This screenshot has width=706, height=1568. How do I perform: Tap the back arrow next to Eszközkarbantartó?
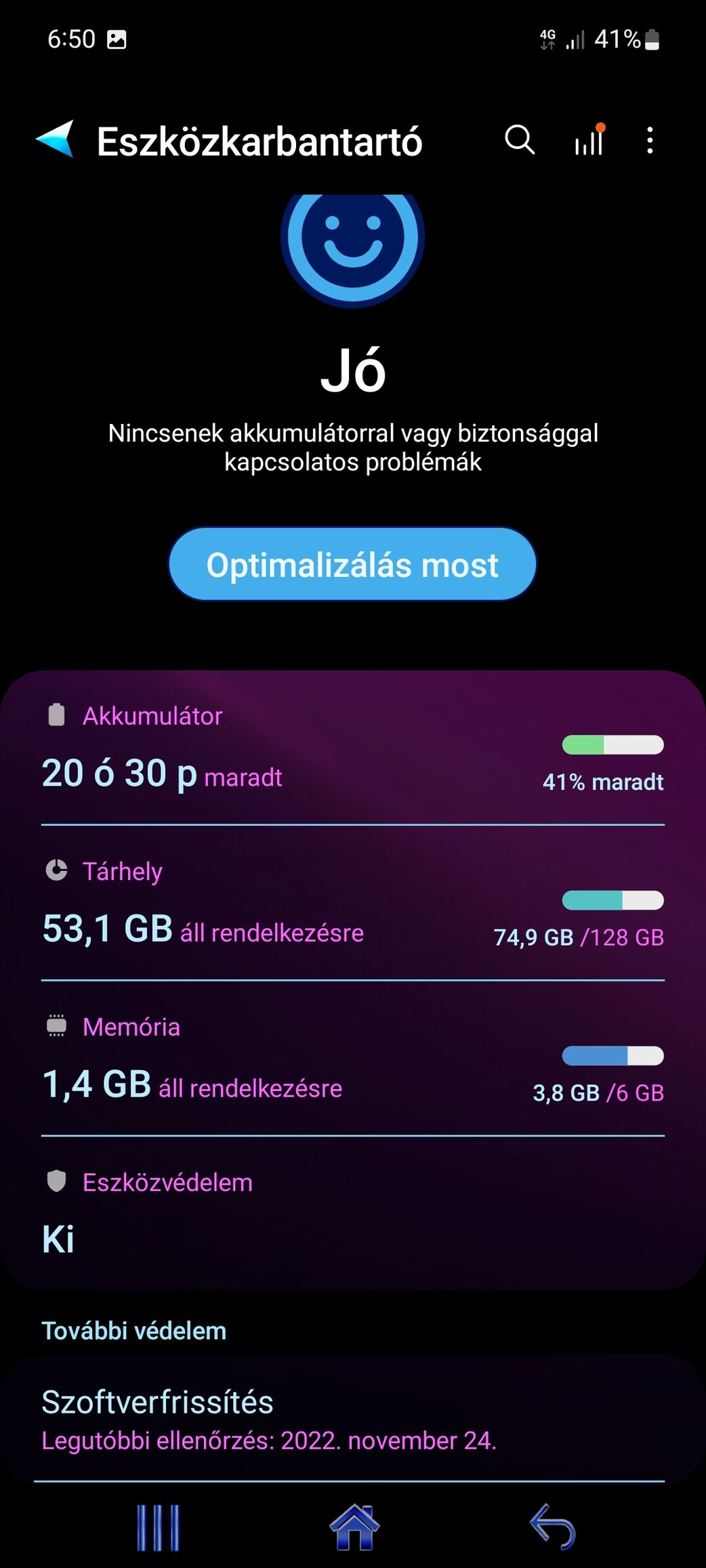click(x=55, y=140)
